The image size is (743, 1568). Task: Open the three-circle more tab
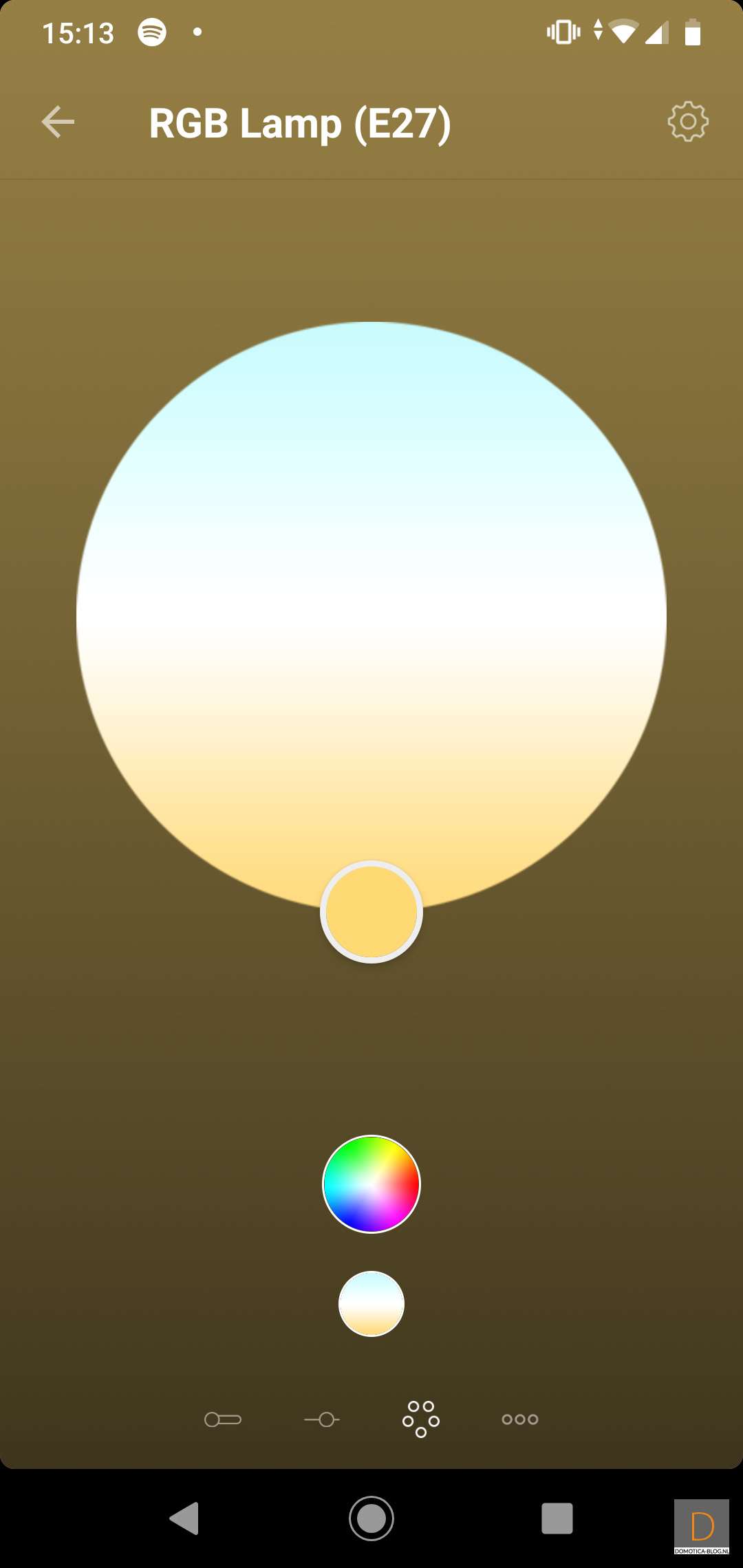pyautogui.click(x=520, y=1419)
